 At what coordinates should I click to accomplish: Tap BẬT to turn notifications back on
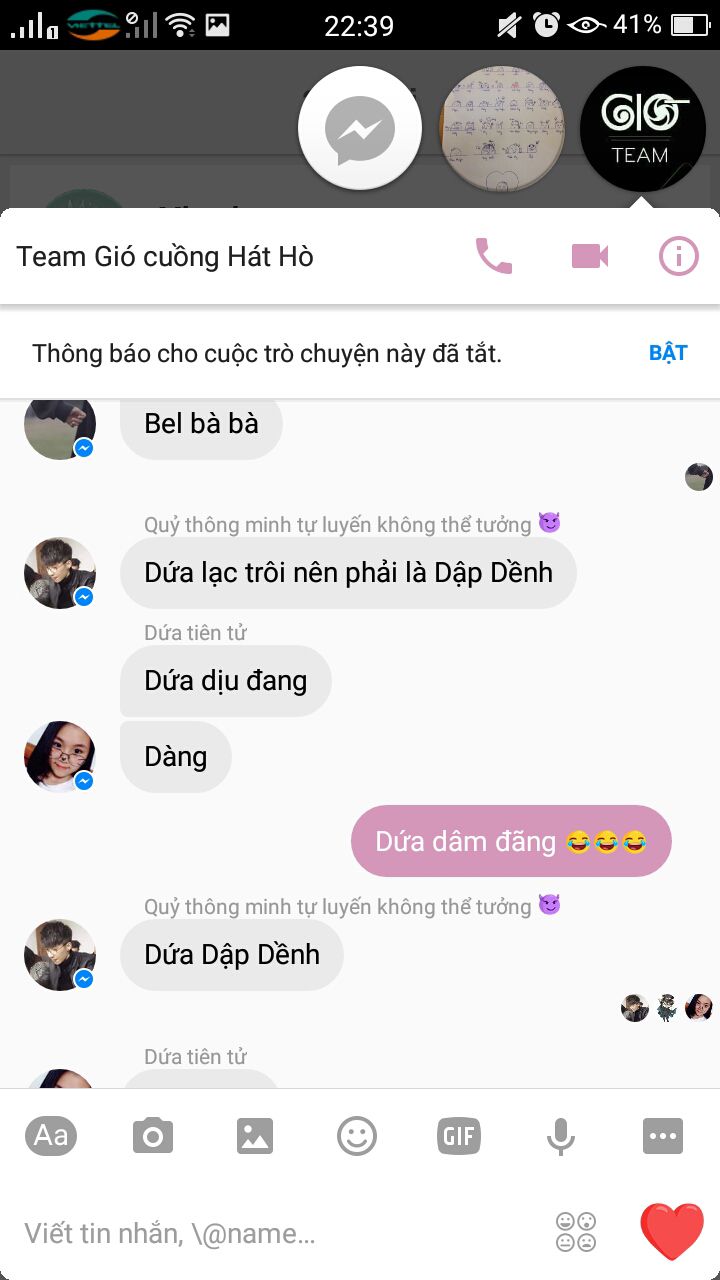point(668,353)
